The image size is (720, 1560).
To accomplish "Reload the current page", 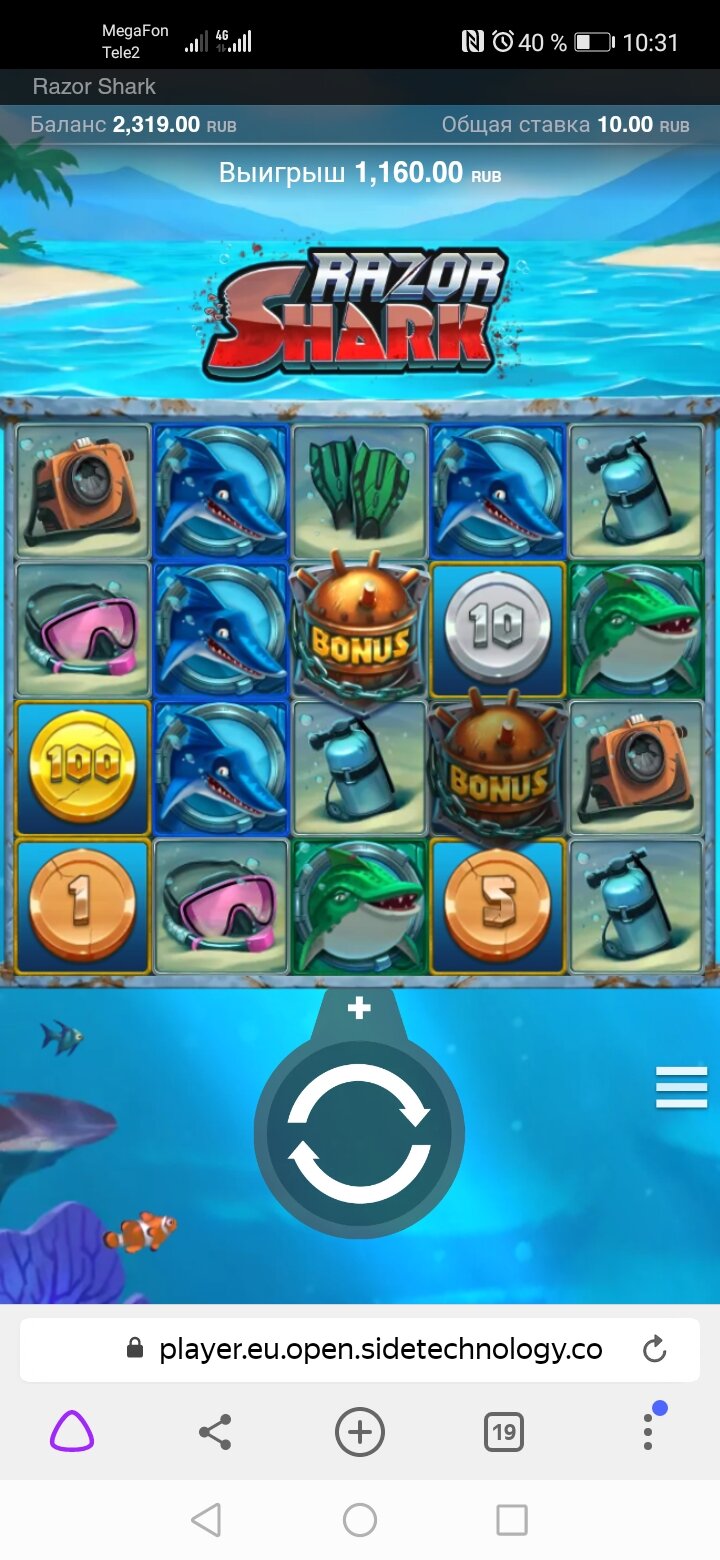I will point(654,1350).
